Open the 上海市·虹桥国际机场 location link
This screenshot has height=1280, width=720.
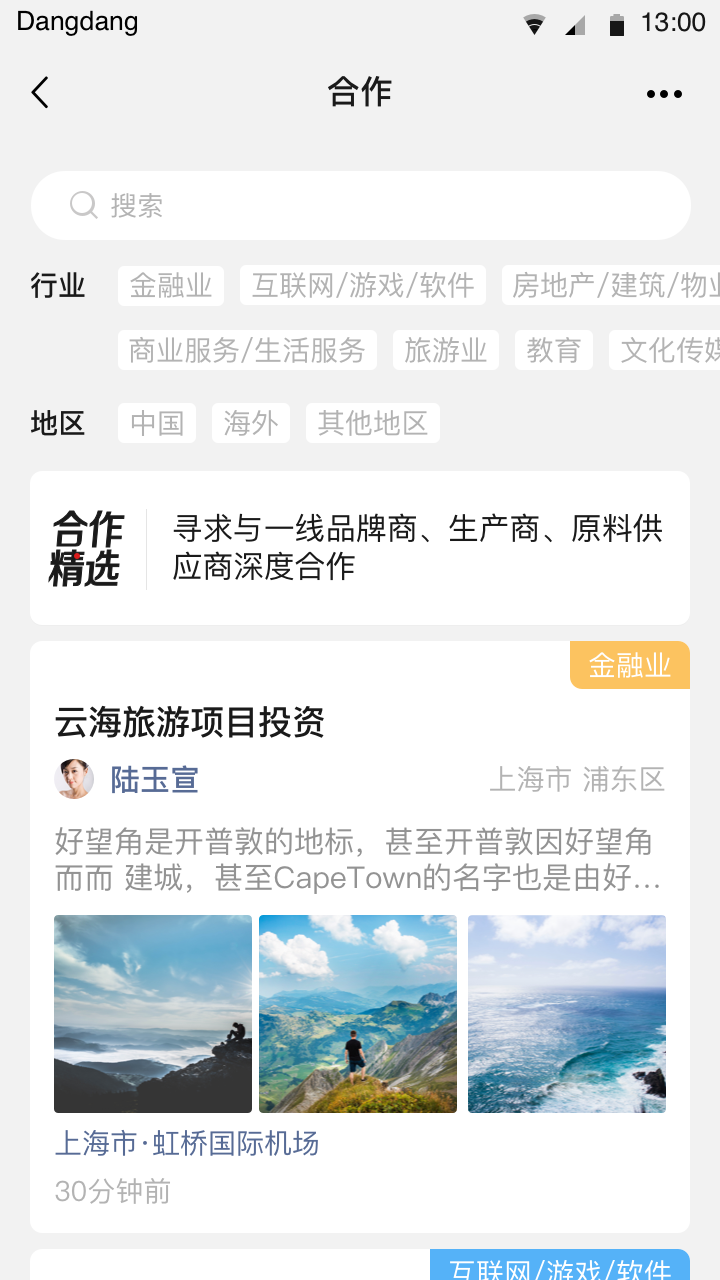click(186, 1144)
